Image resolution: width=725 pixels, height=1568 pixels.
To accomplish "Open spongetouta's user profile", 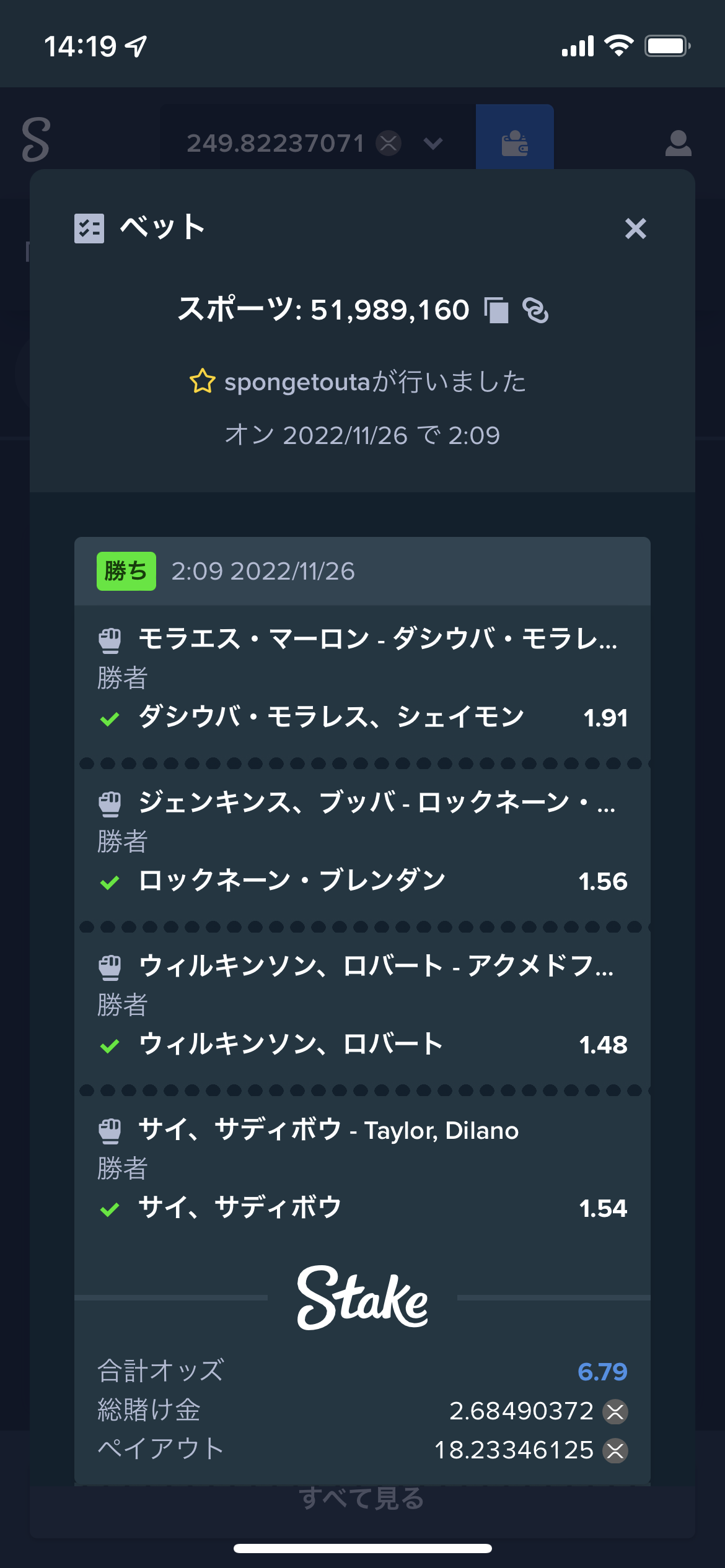I will [x=297, y=382].
